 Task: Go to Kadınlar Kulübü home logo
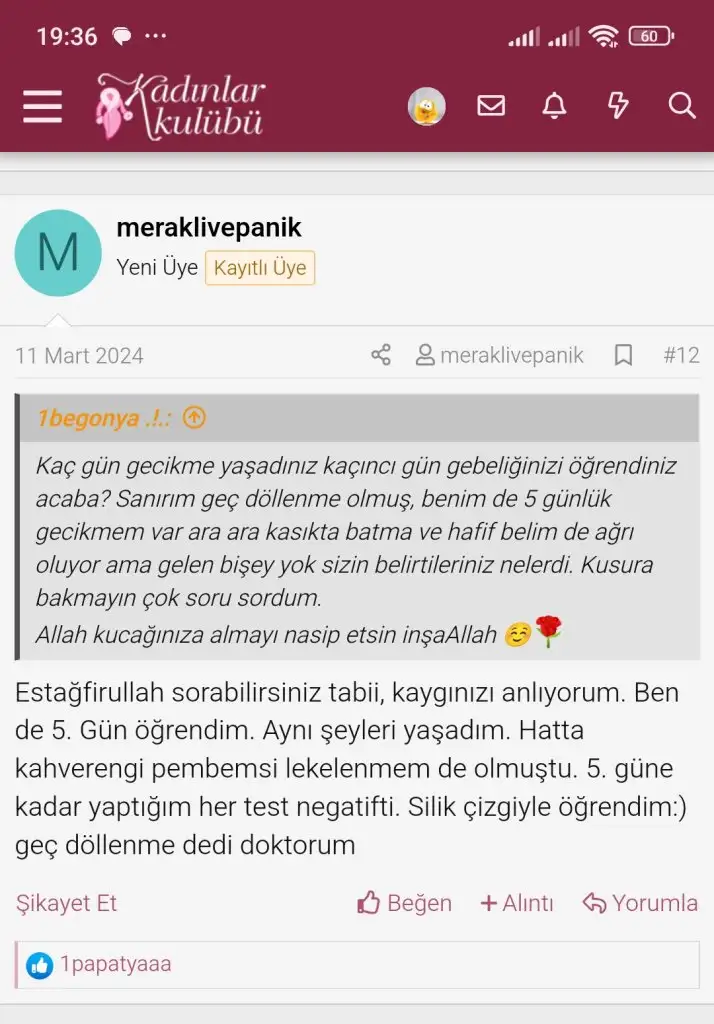181,105
